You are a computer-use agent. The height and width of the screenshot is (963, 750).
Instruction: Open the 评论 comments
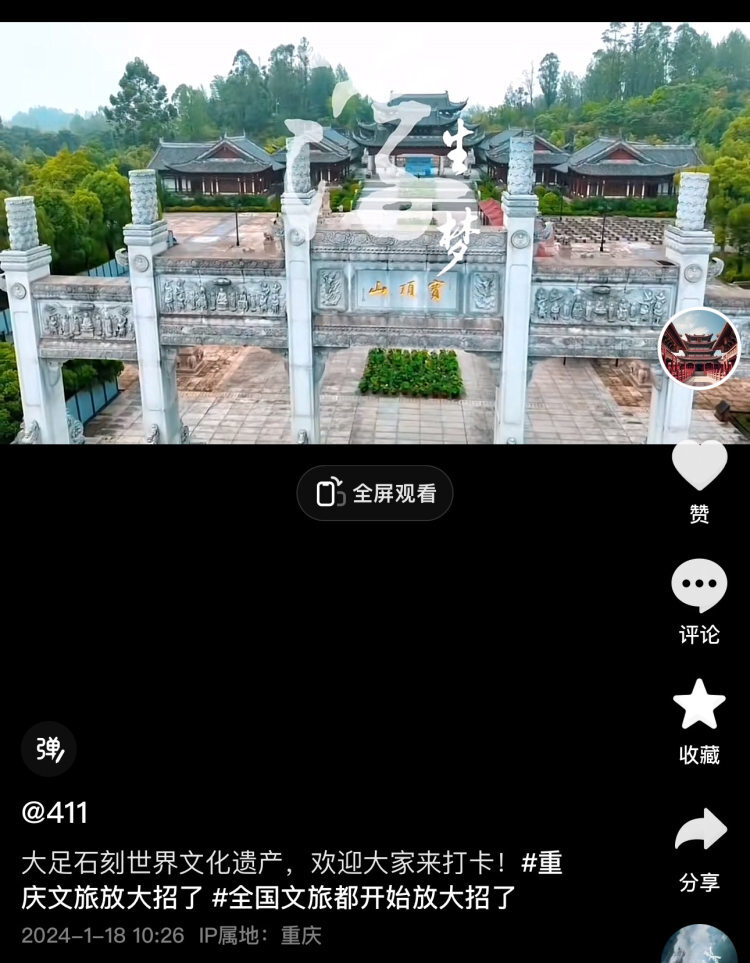click(x=699, y=587)
